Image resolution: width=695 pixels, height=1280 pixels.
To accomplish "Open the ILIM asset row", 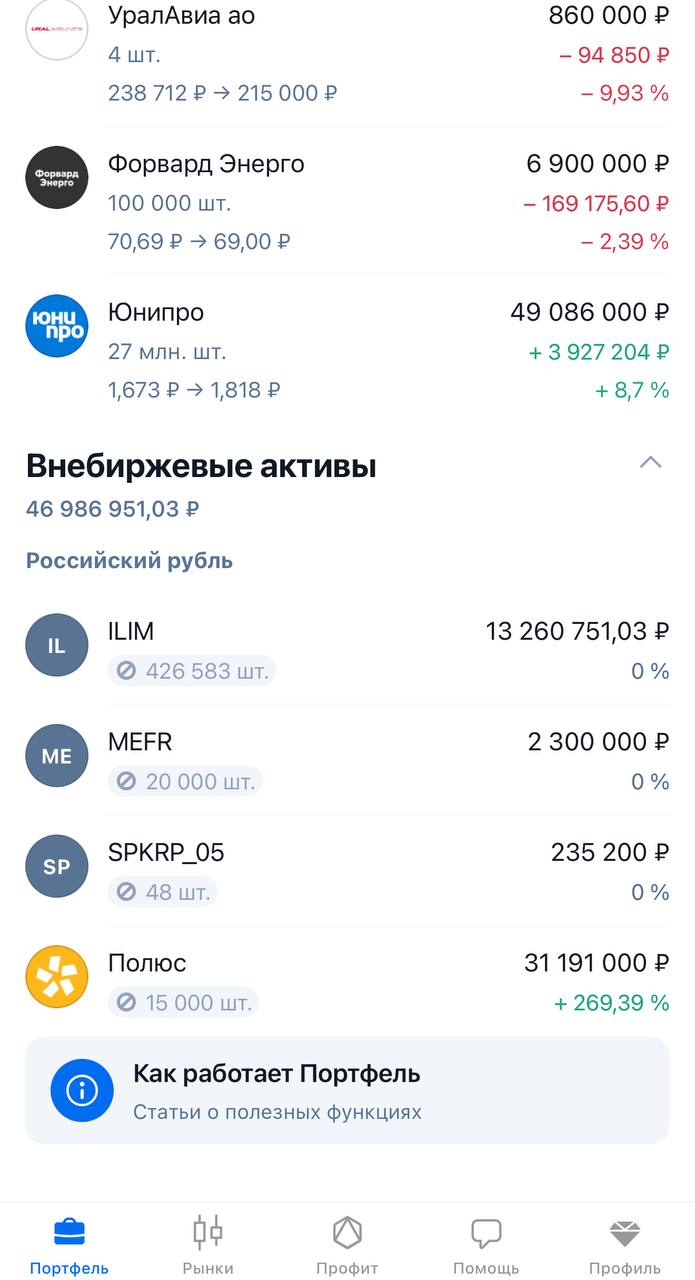I will (x=347, y=650).
